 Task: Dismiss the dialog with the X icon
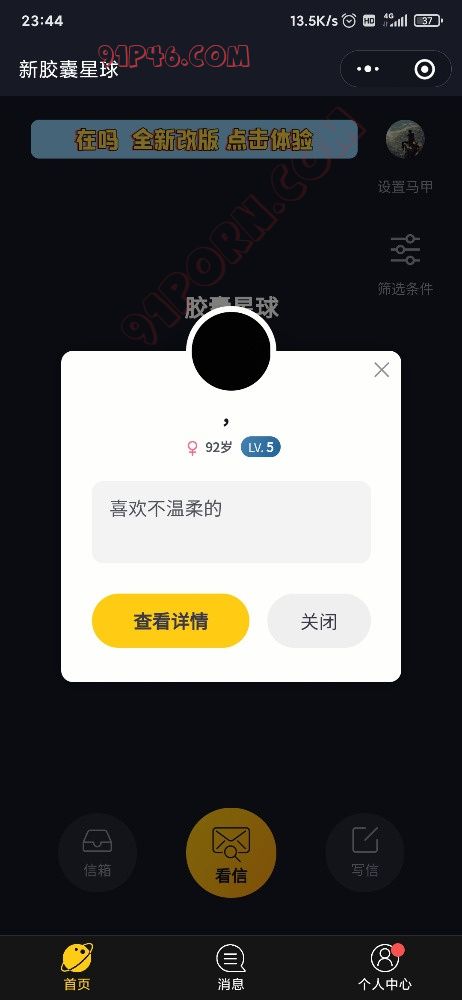[382, 369]
